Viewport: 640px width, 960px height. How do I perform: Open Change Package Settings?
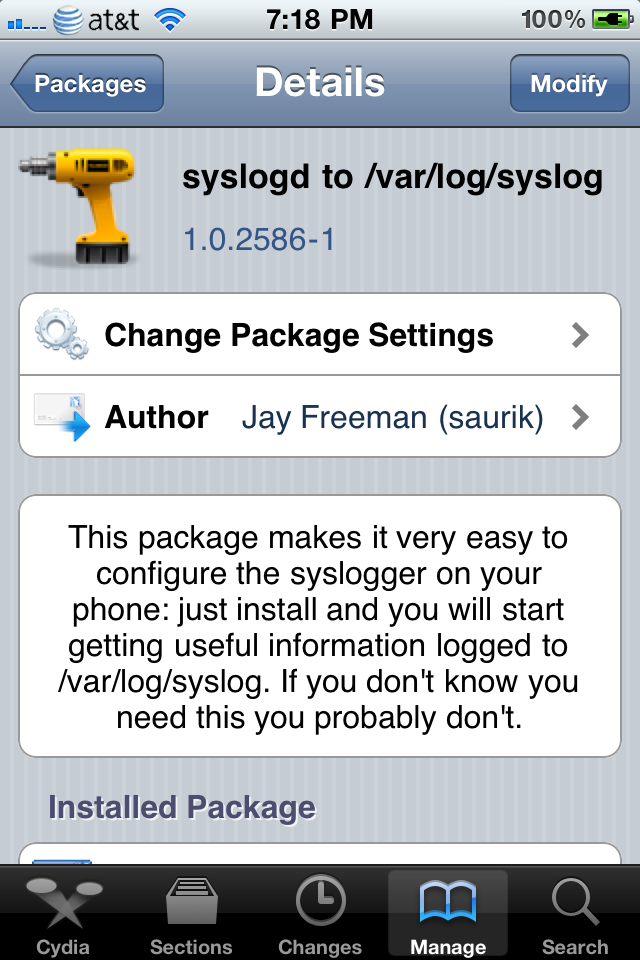point(320,335)
